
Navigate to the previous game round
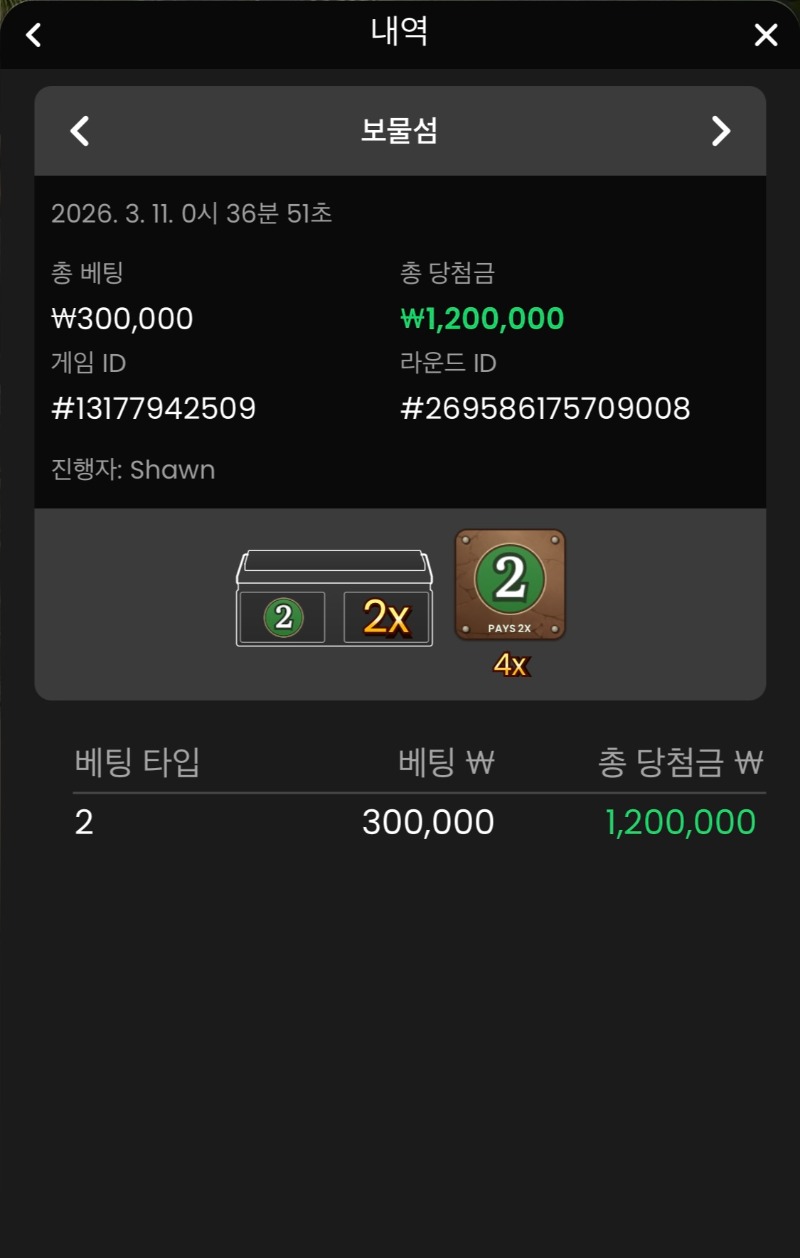[x=80, y=131]
